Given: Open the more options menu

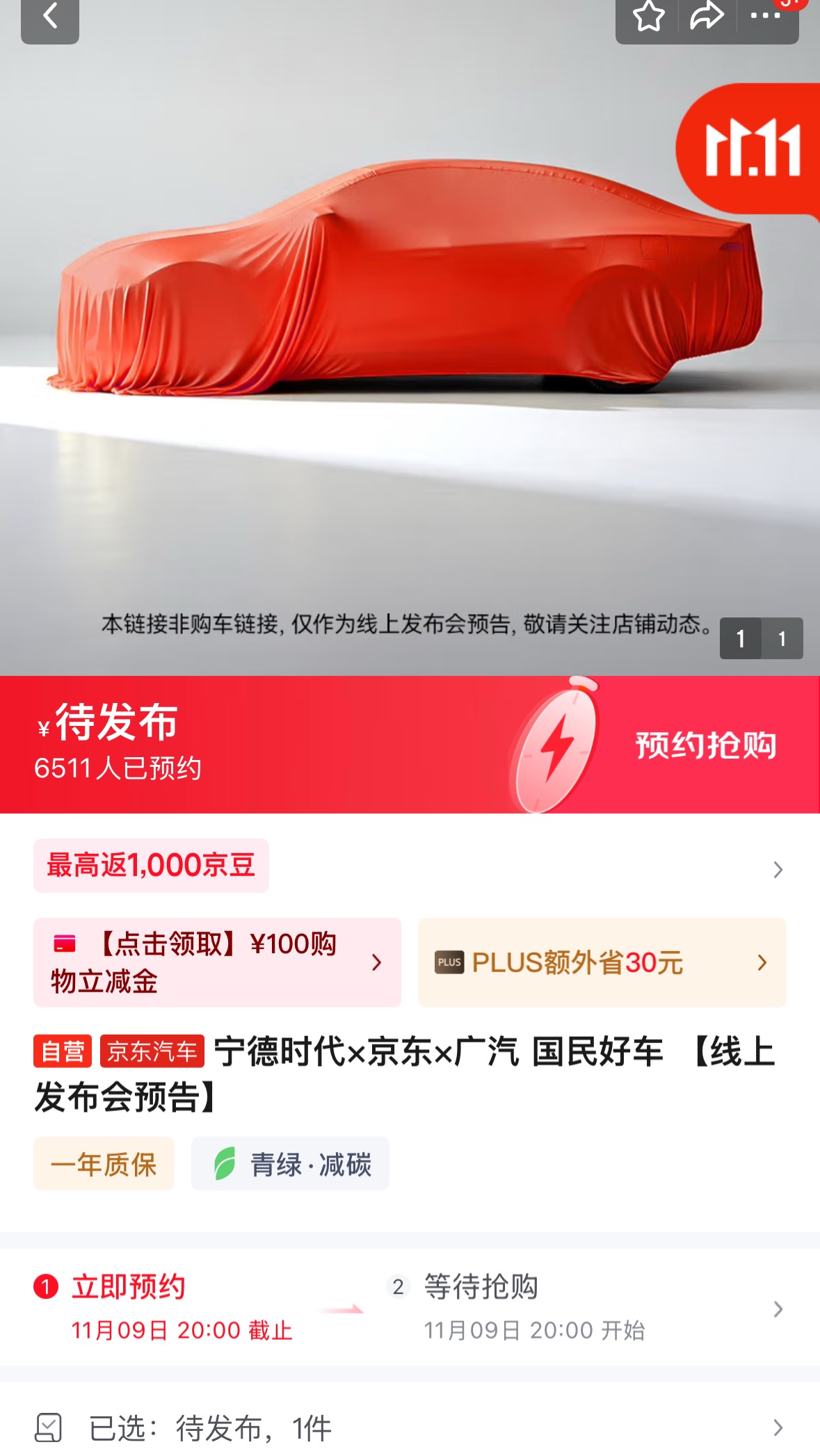Looking at the screenshot, I should [765, 17].
